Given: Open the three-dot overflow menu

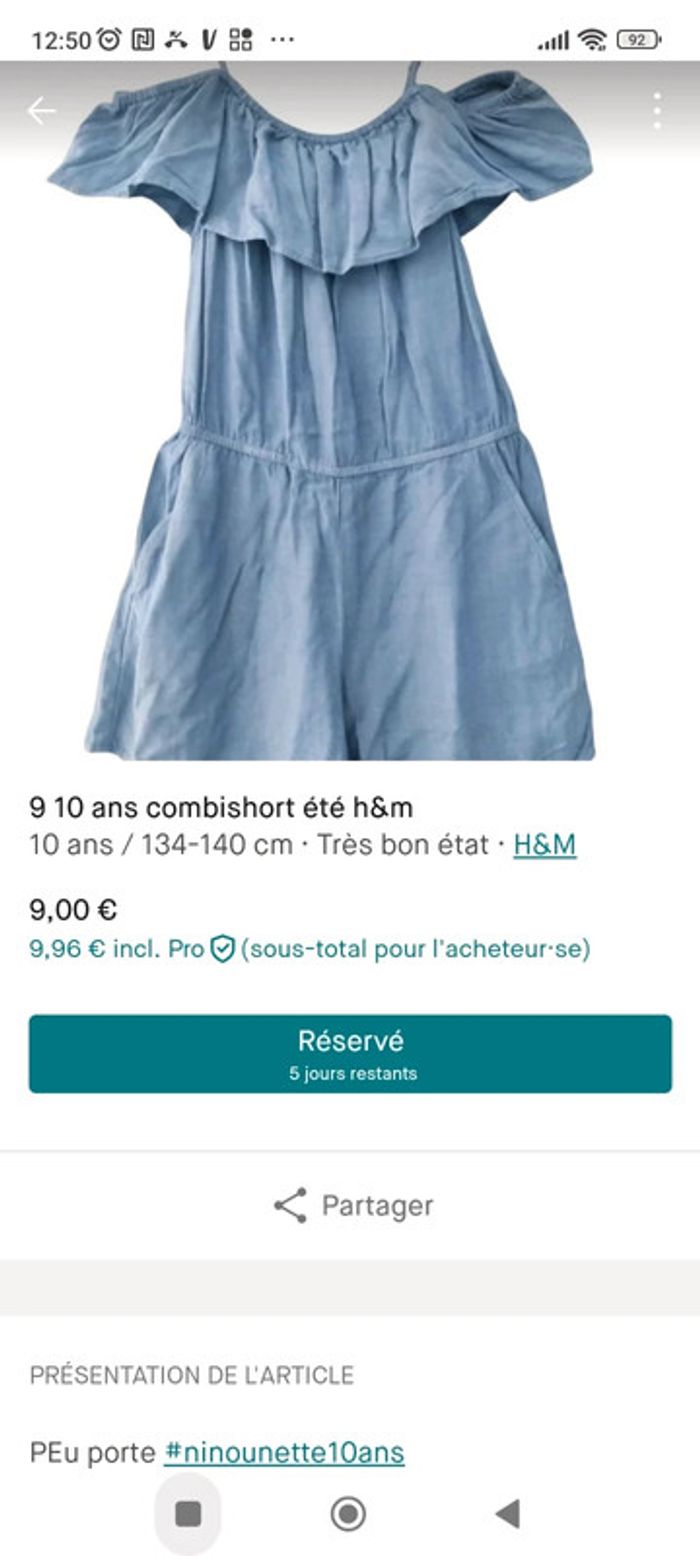Looking at the screenshot, I should tap(656, 111).
